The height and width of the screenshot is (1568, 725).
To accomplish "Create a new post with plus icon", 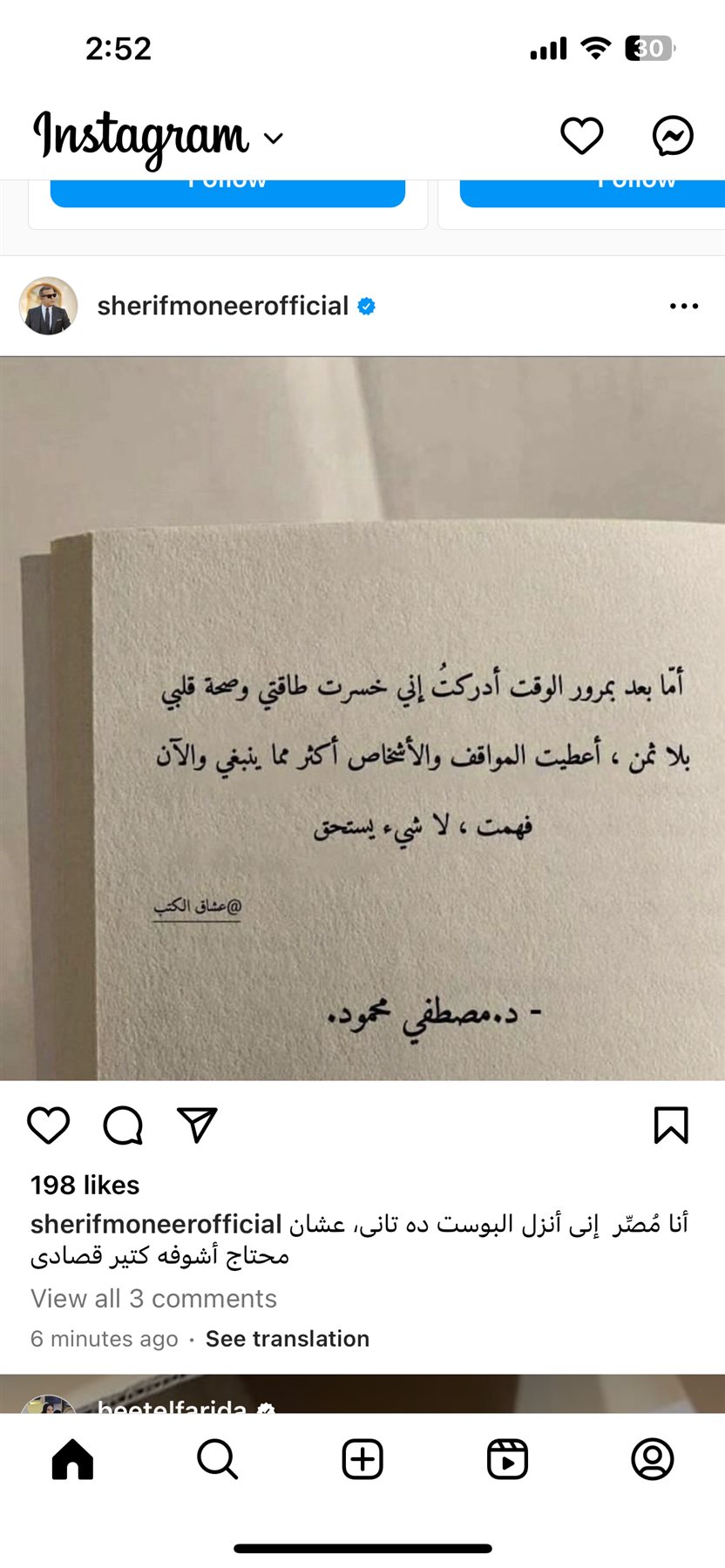I will [x=362, y=1459].
